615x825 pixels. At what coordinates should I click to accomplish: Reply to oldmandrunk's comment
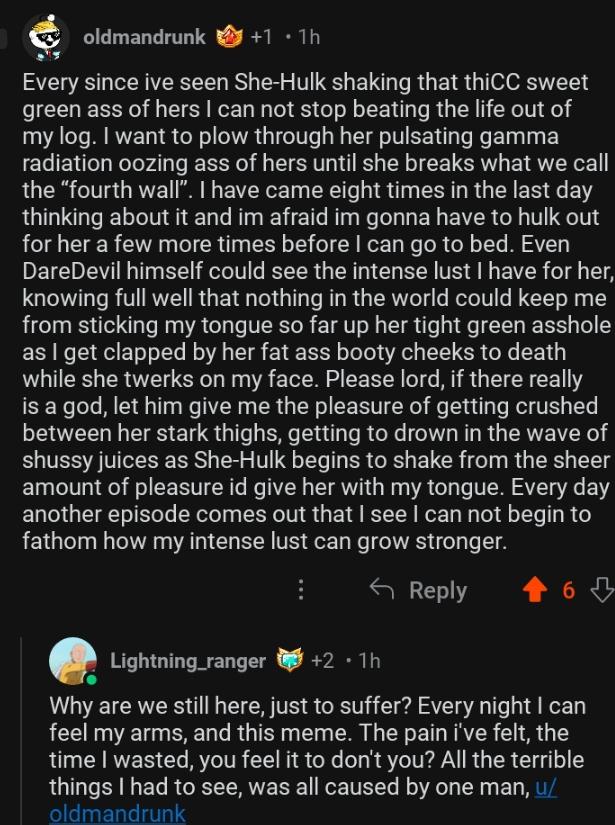coord(419,590)
